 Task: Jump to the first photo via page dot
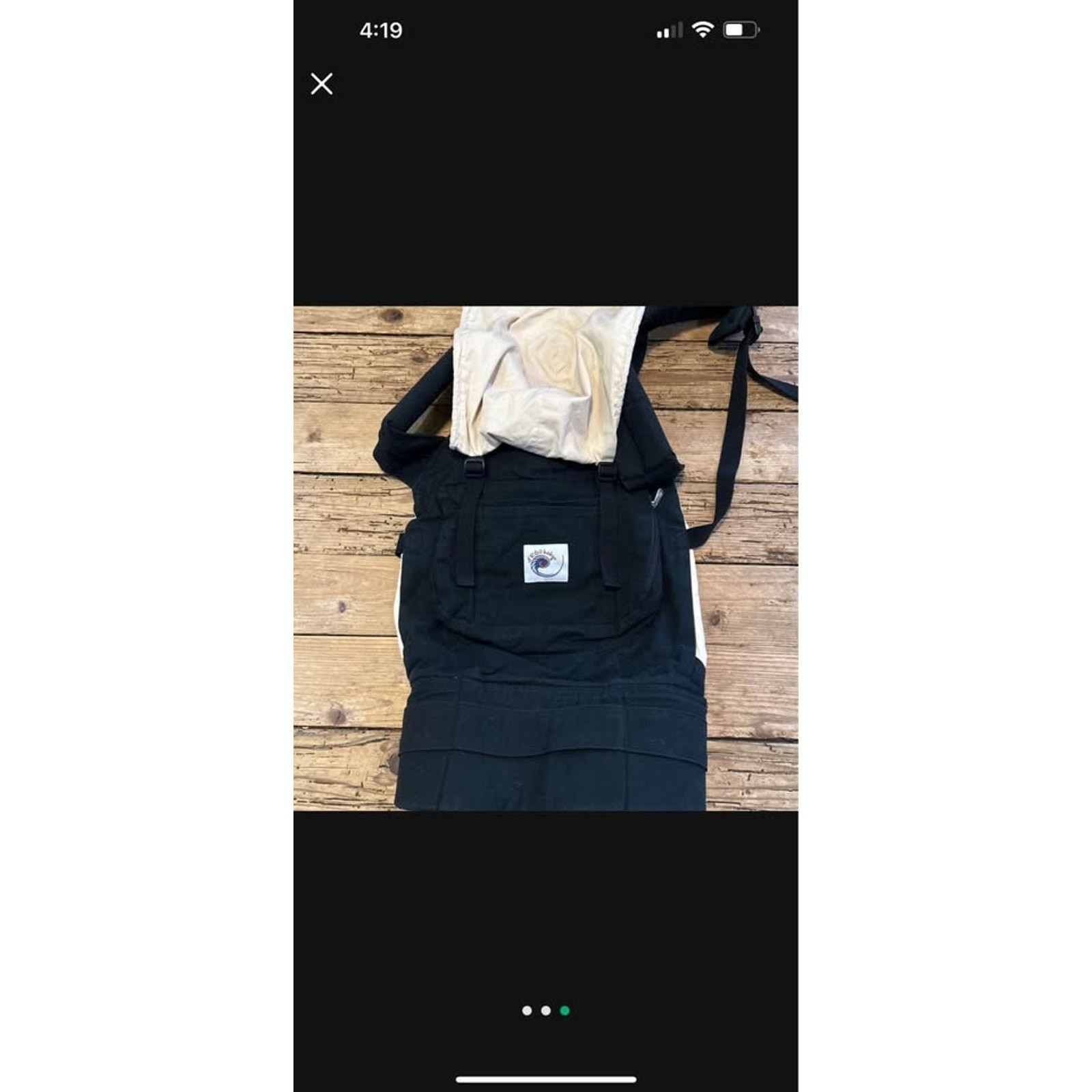[527, 1011]
